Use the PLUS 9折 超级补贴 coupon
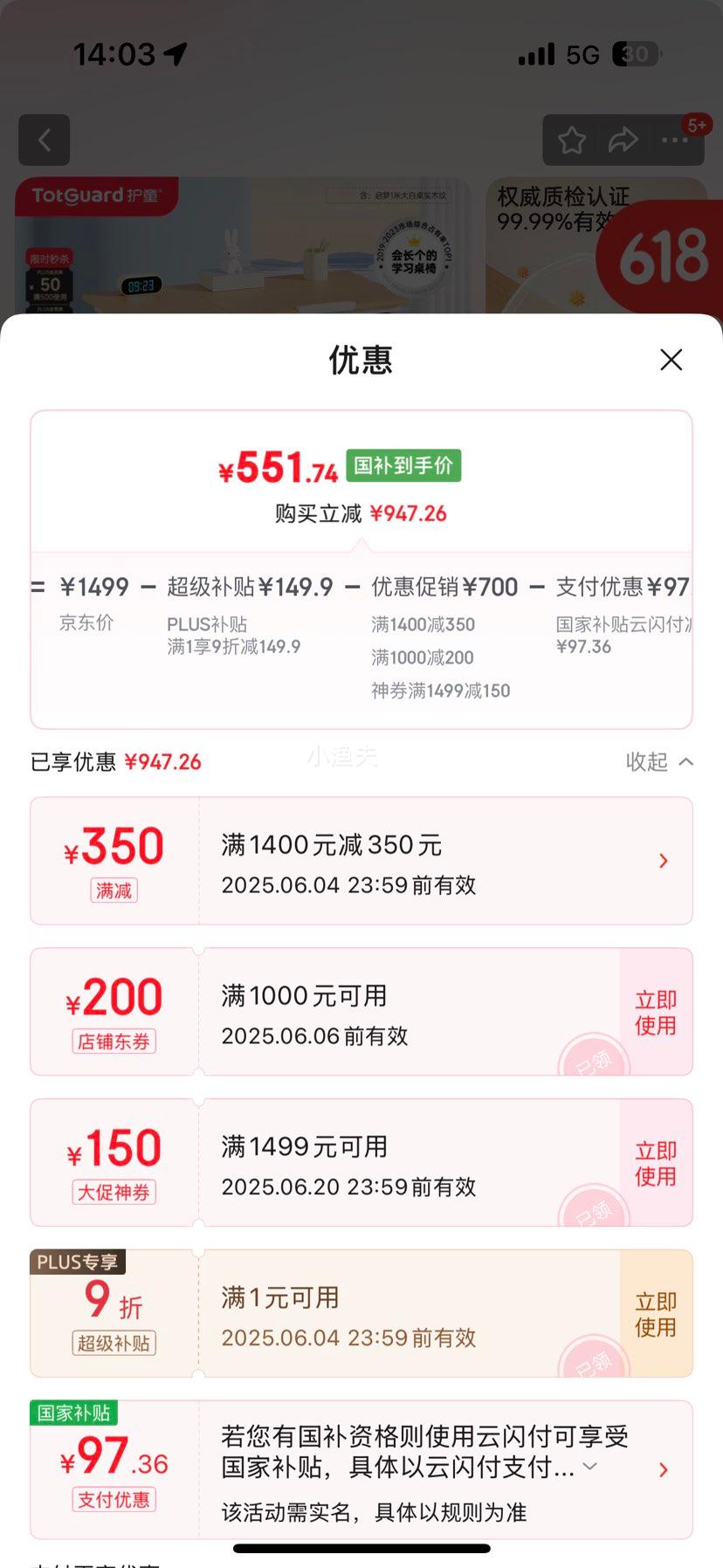Viewport: 723px width, 1568px height. pyautogui.click(x=656, y=1315)
